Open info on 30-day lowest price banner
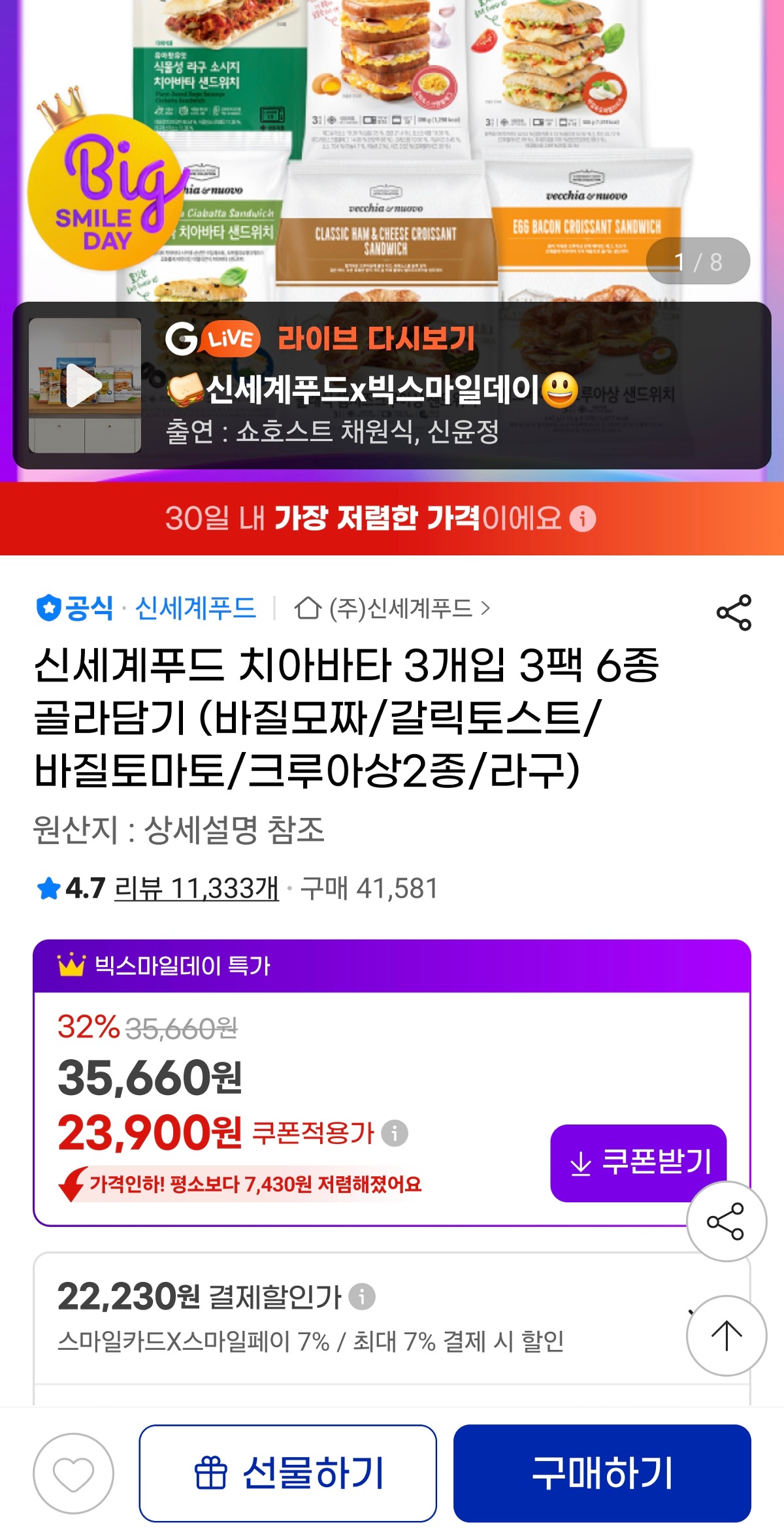 tap(583, 519)
